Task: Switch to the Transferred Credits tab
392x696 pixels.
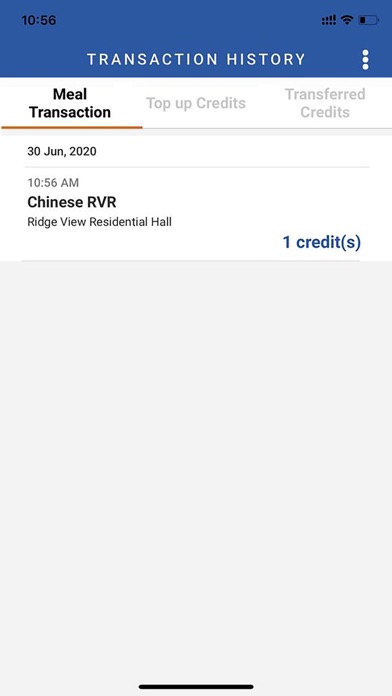Action: coord(325,103)
